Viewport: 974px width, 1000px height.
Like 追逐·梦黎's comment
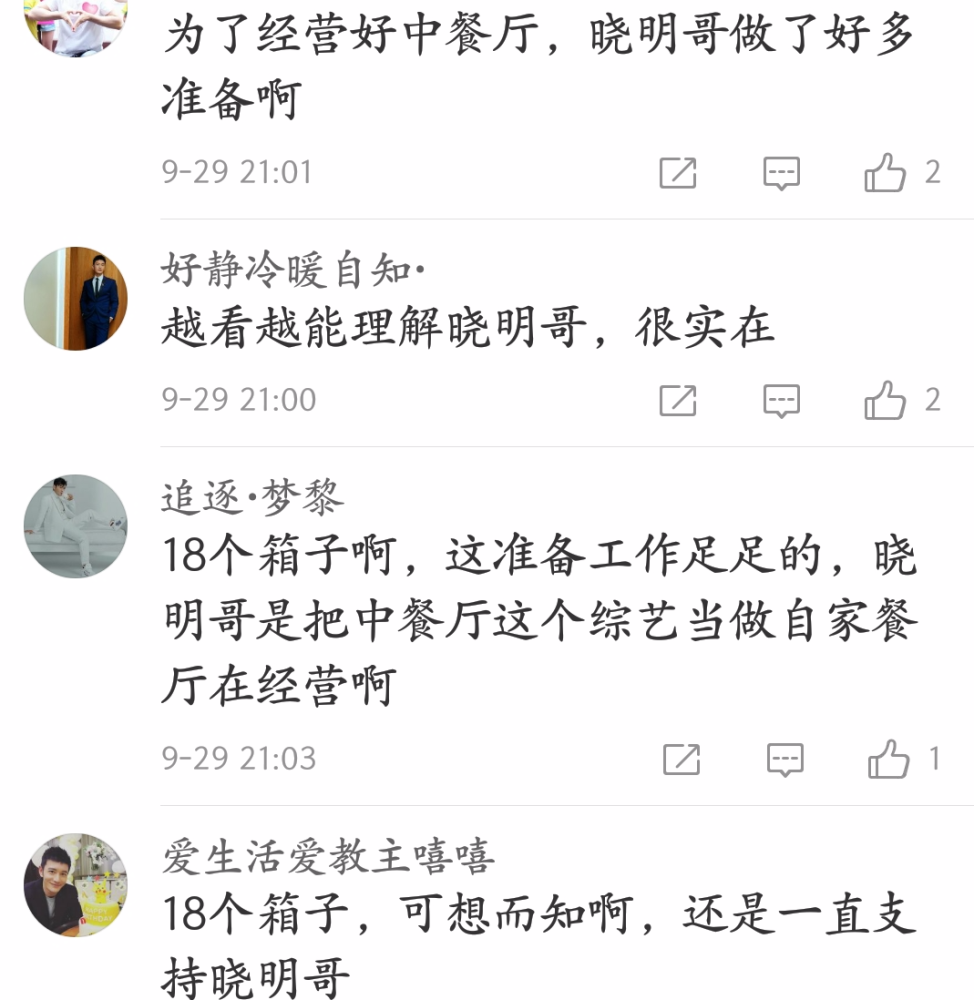click(889, 759)
